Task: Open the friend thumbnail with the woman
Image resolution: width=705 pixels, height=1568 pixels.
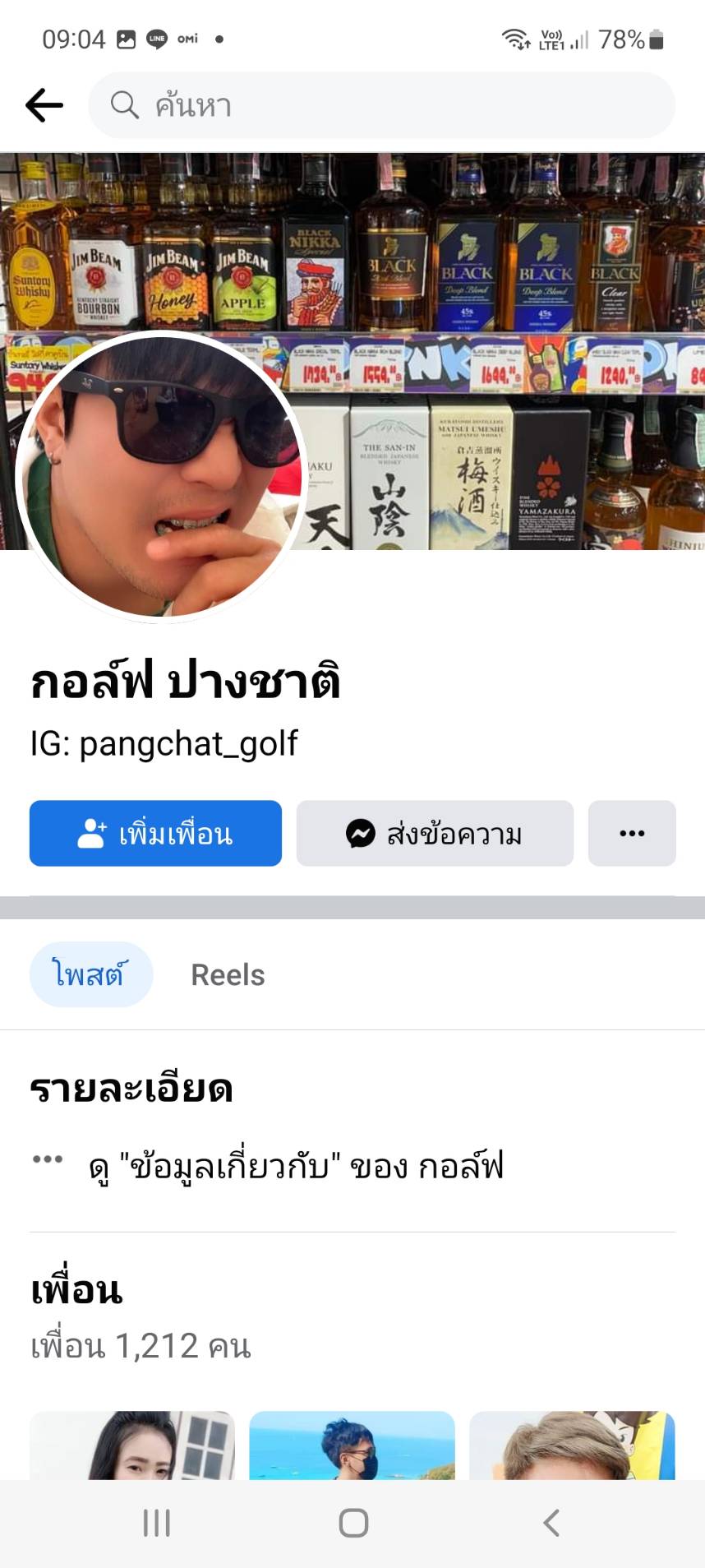Action: point(132,1445)
